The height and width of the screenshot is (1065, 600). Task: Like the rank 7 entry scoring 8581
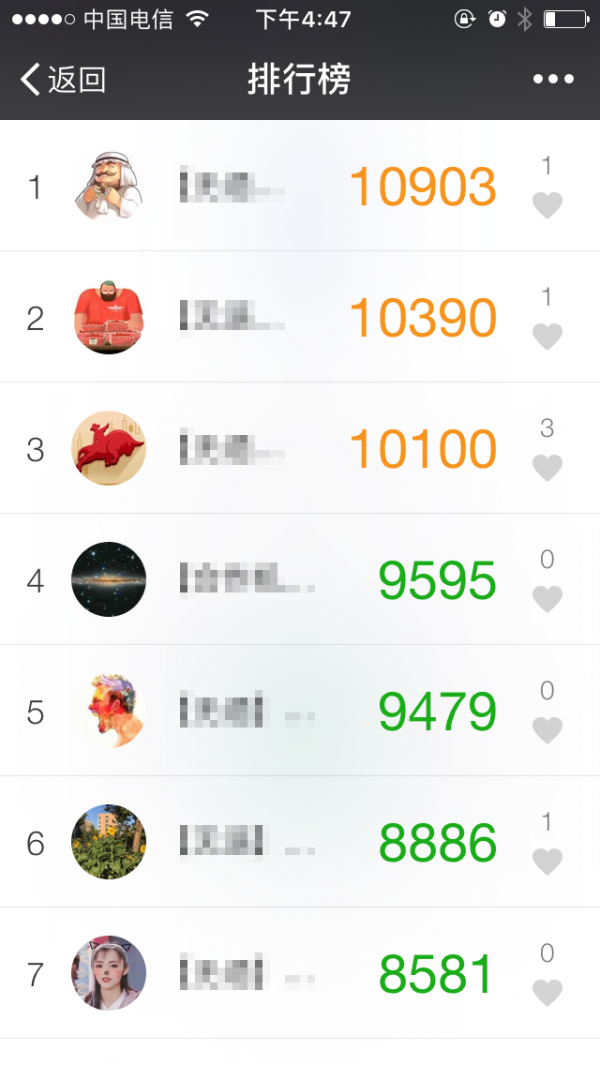click(x=547, y=992)
